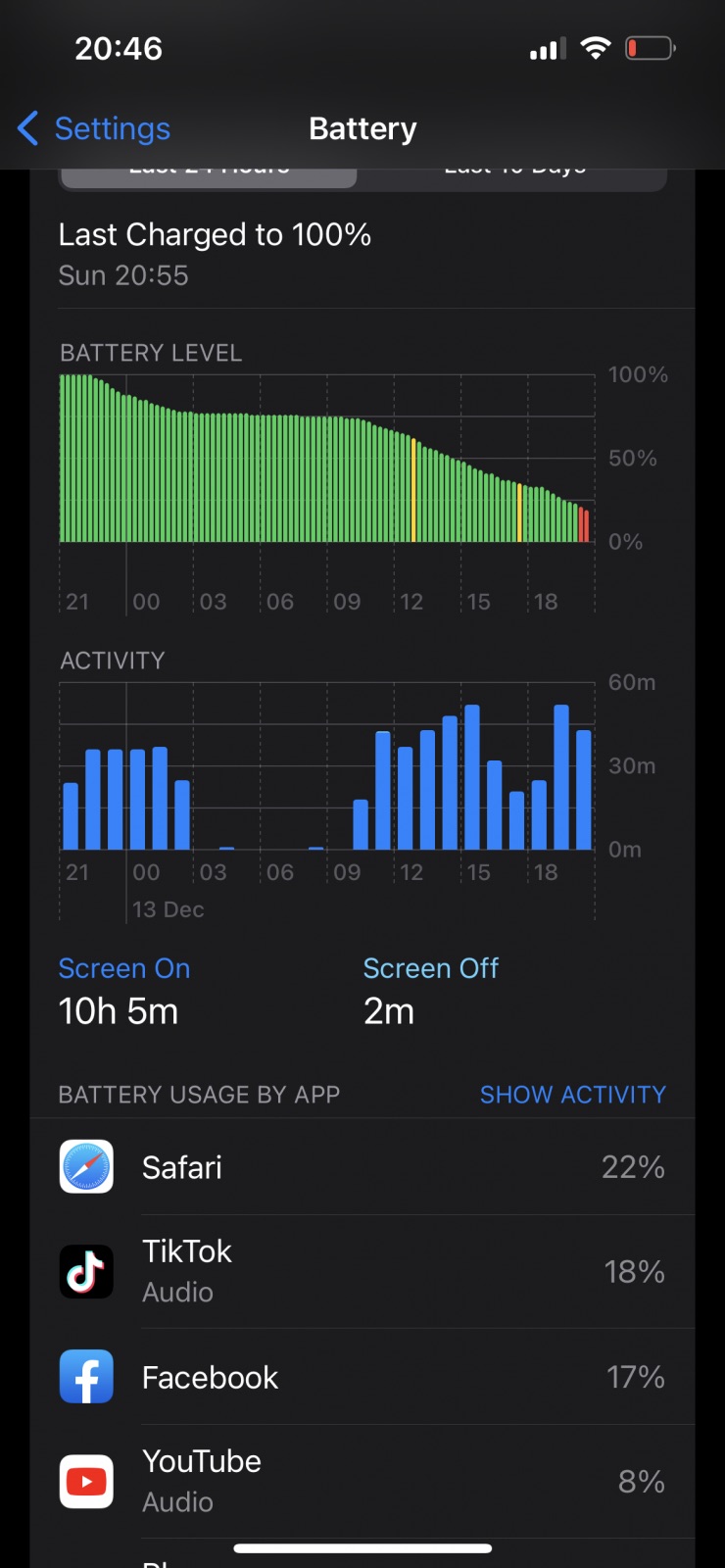The image size is (725, 1568).
Task: View Facebook battery usage details
Action: coord(362,1377)
